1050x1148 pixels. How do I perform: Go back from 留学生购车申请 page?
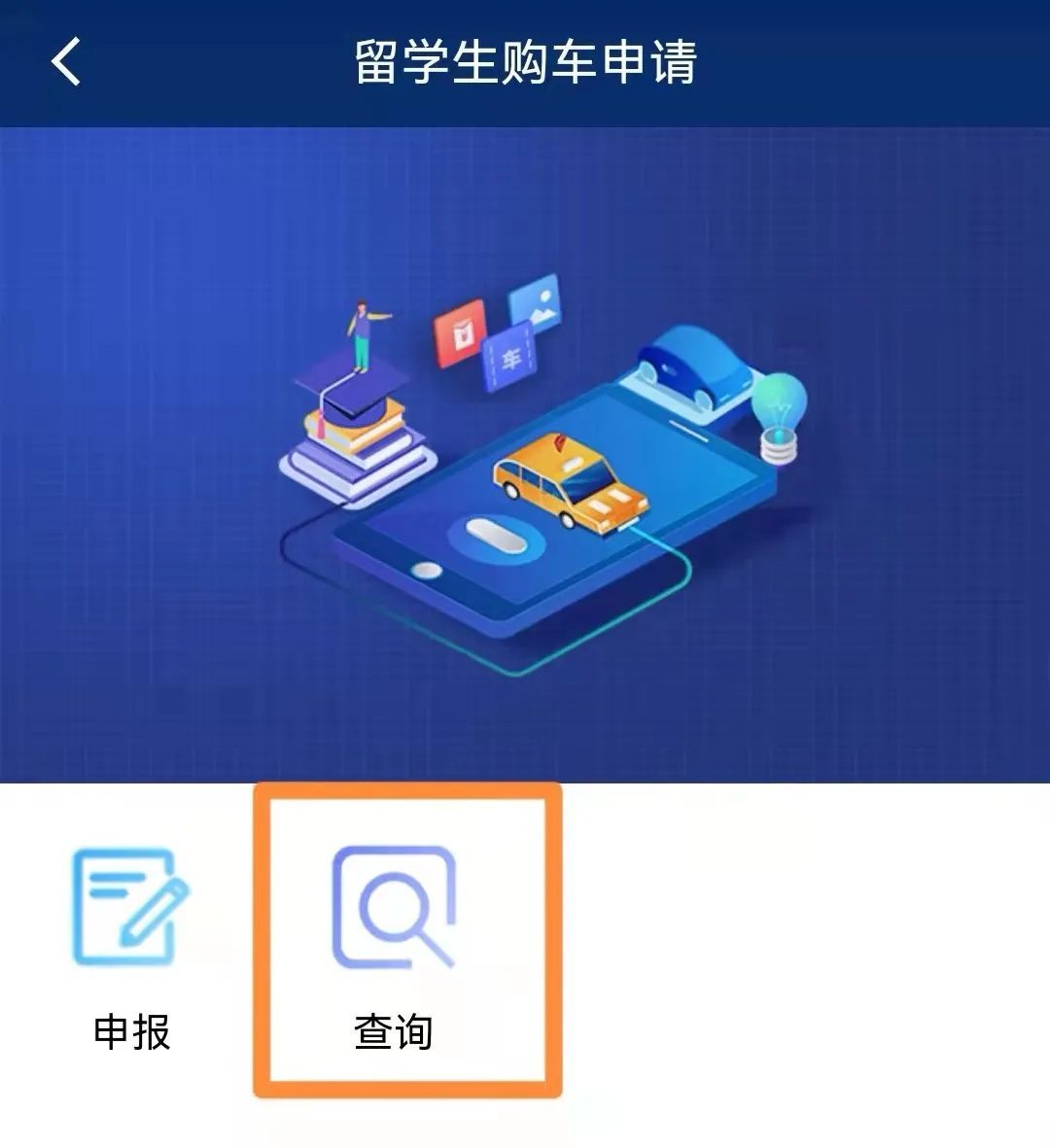pyautogui.click(x=66, y=62)
